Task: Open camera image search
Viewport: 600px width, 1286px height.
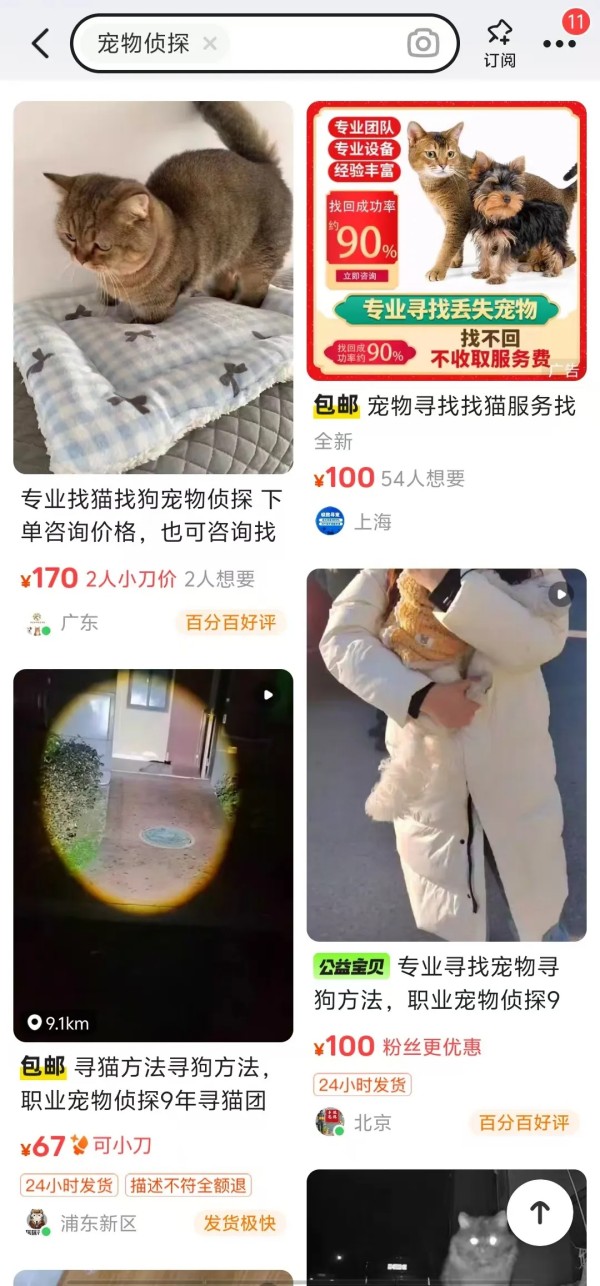Action: [423, 43]
